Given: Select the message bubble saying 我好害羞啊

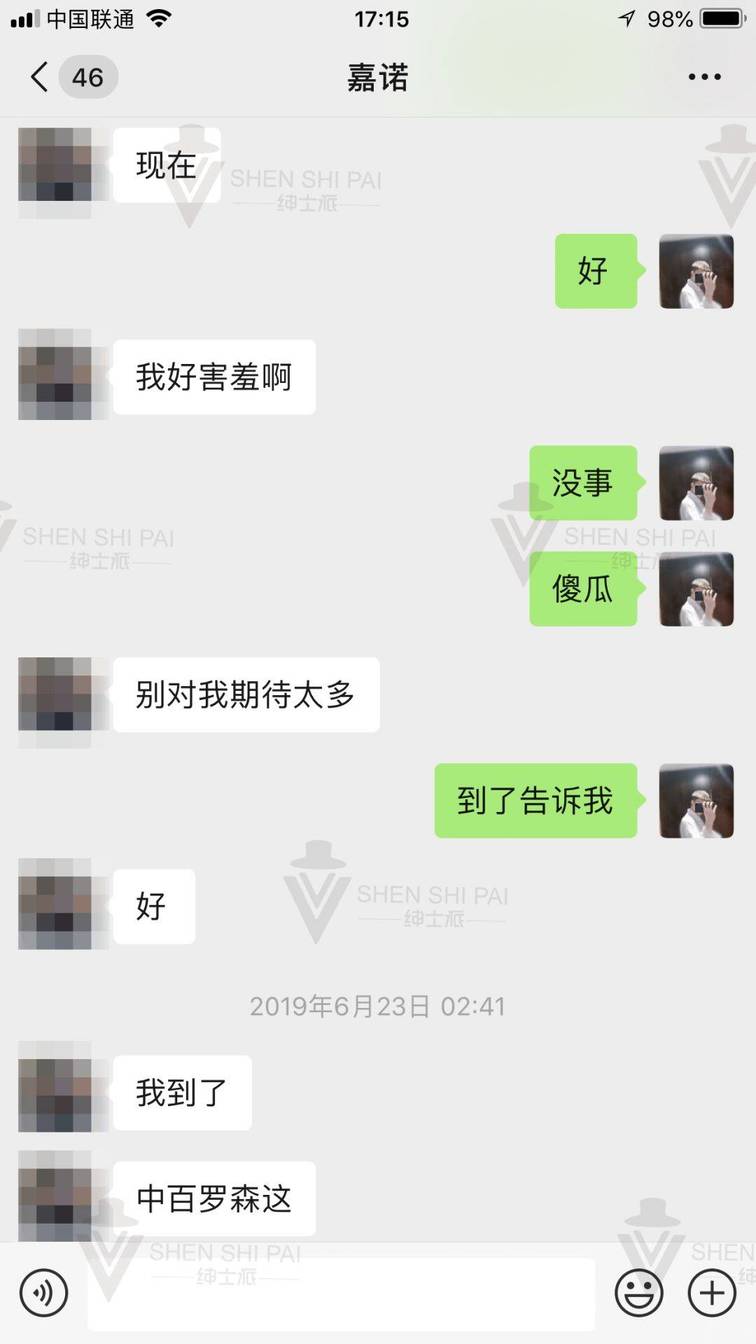Looking at the screenshot, I should (213, 377).
